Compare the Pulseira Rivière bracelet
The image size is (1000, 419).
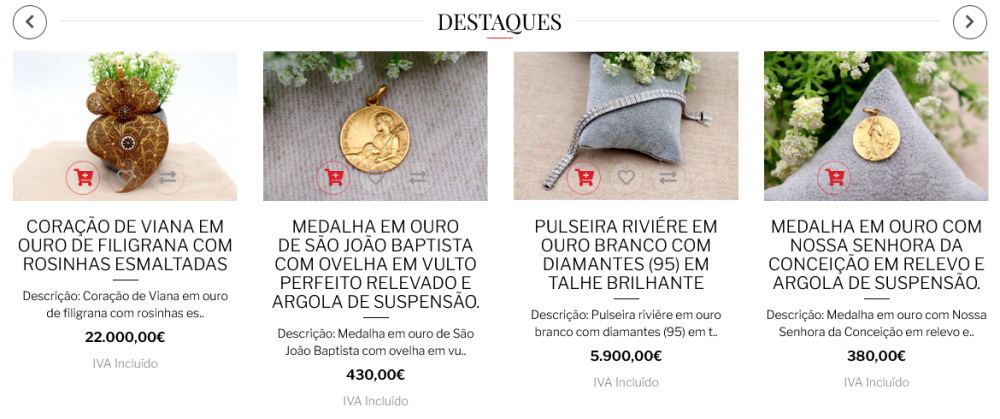tap(668, 178)
